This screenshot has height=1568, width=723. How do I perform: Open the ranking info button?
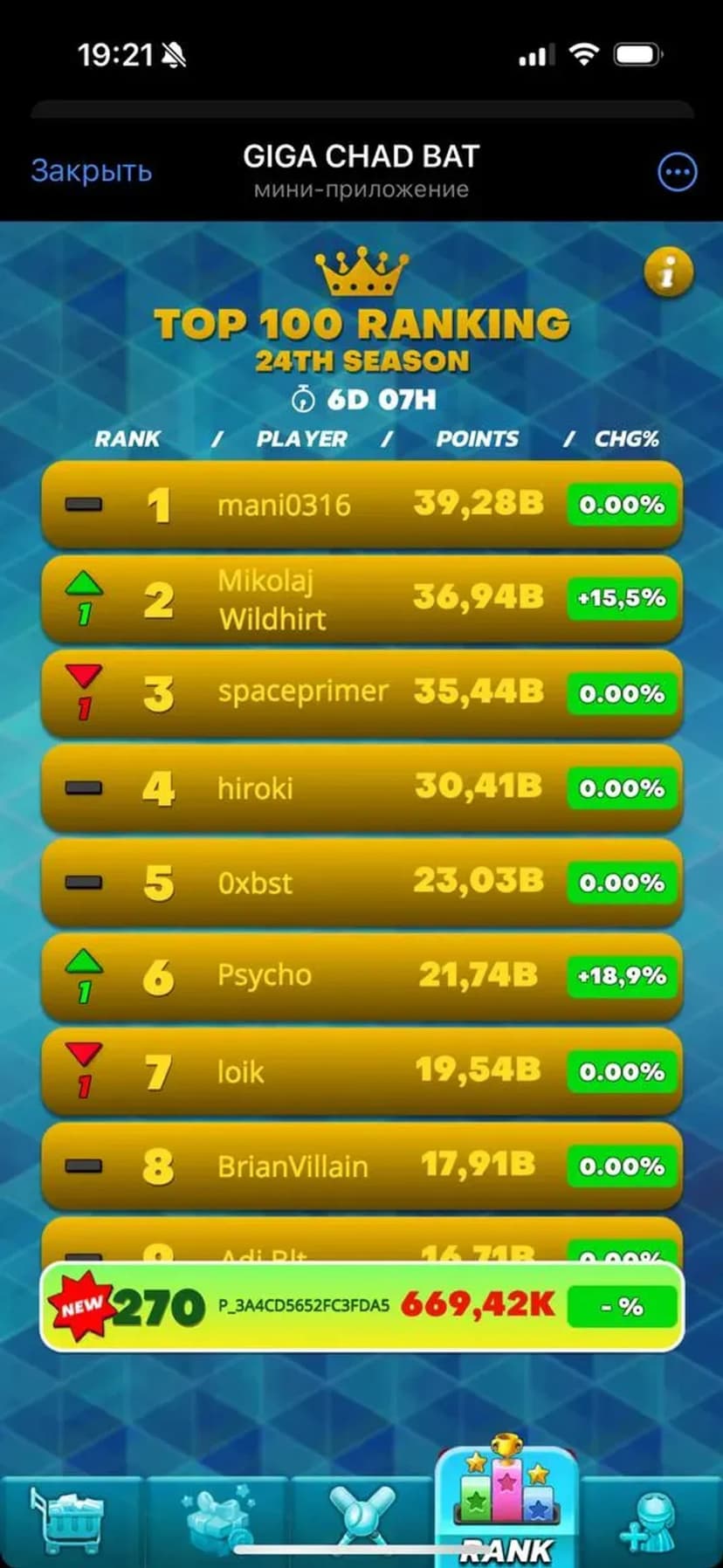click(x=668, y=273)
